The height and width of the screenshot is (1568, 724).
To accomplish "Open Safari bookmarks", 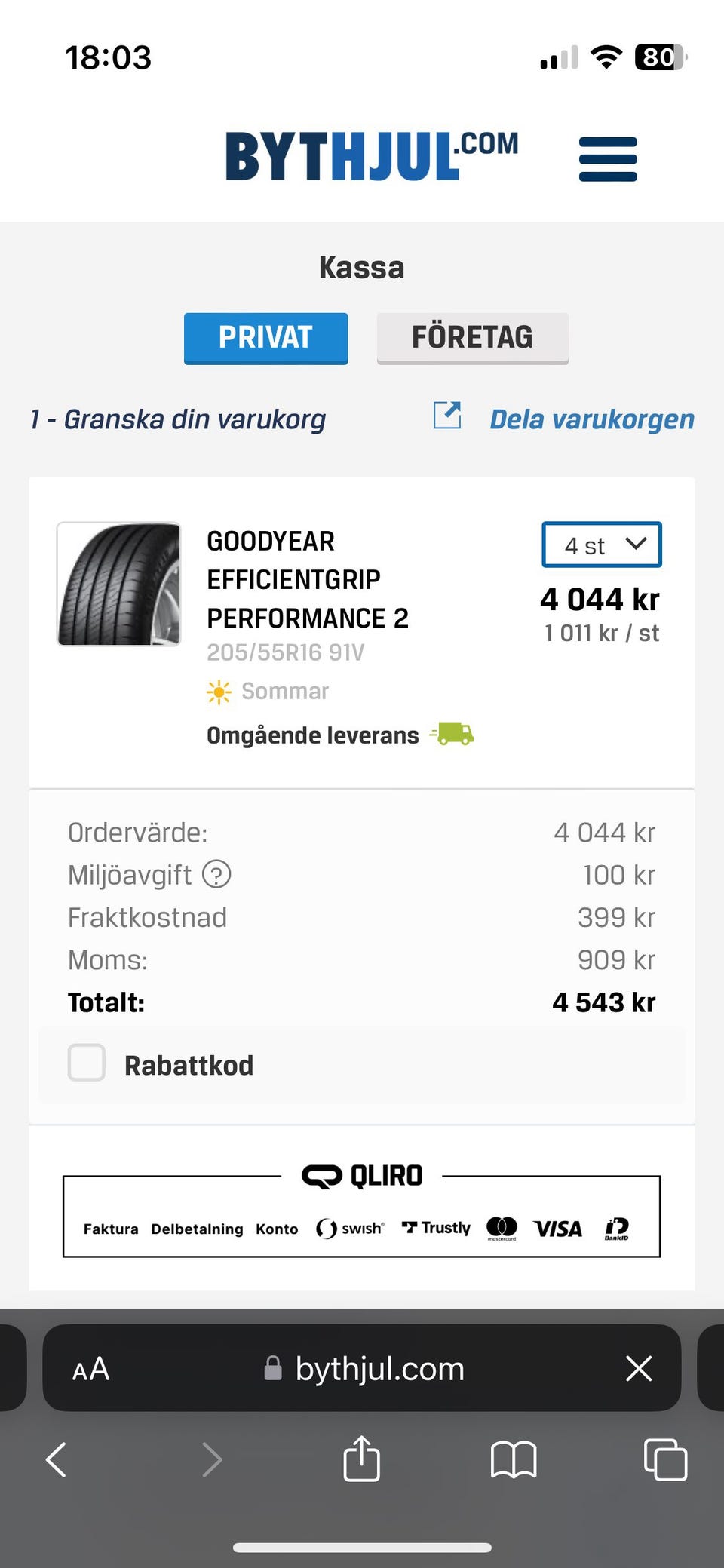I will coord(513,1459).
